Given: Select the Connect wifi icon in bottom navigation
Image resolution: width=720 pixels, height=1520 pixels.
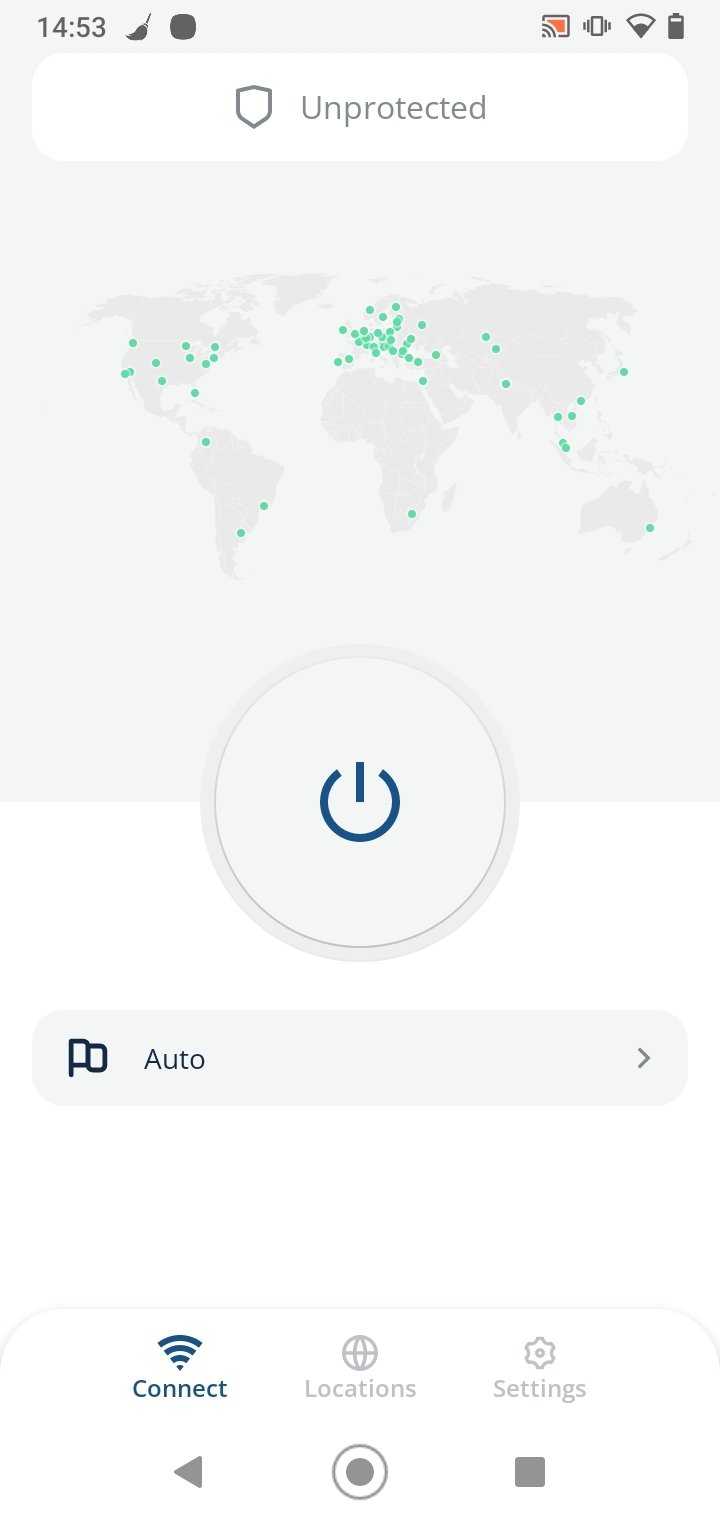Looking at the screenshot, I should [x=179, y=1350].
